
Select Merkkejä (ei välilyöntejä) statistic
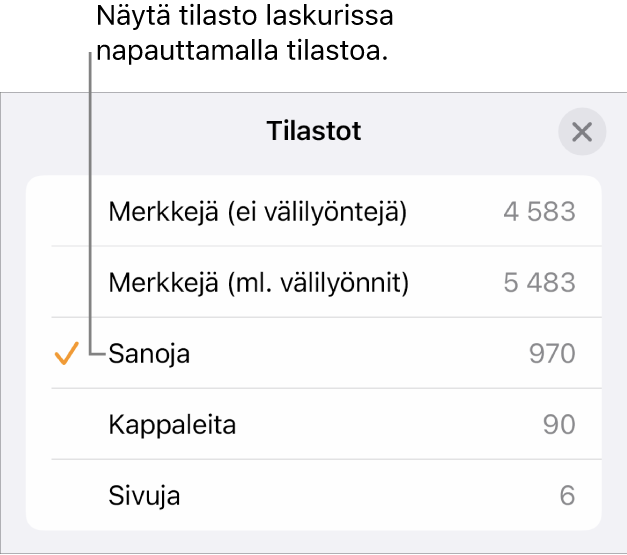pos(313,212)
